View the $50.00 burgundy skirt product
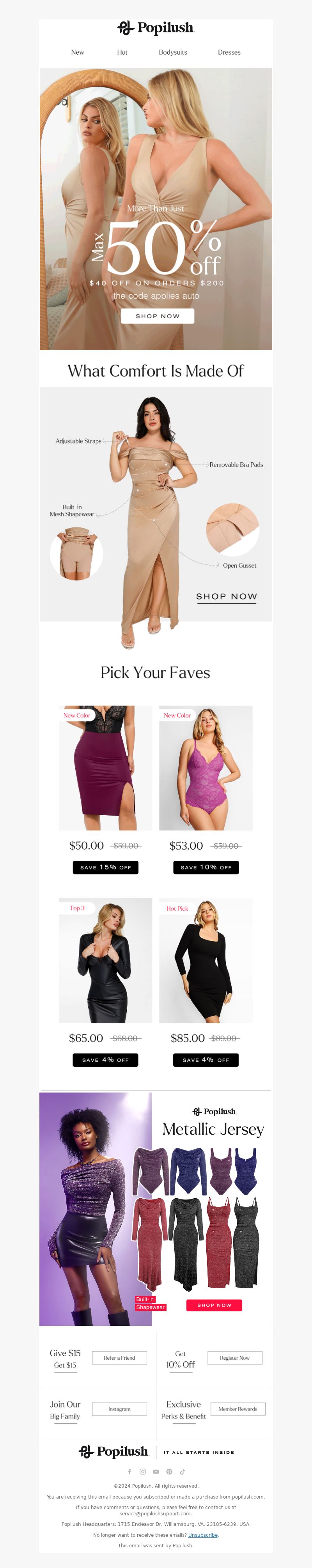Viewport: 312px width, 1568px height. 105,768
